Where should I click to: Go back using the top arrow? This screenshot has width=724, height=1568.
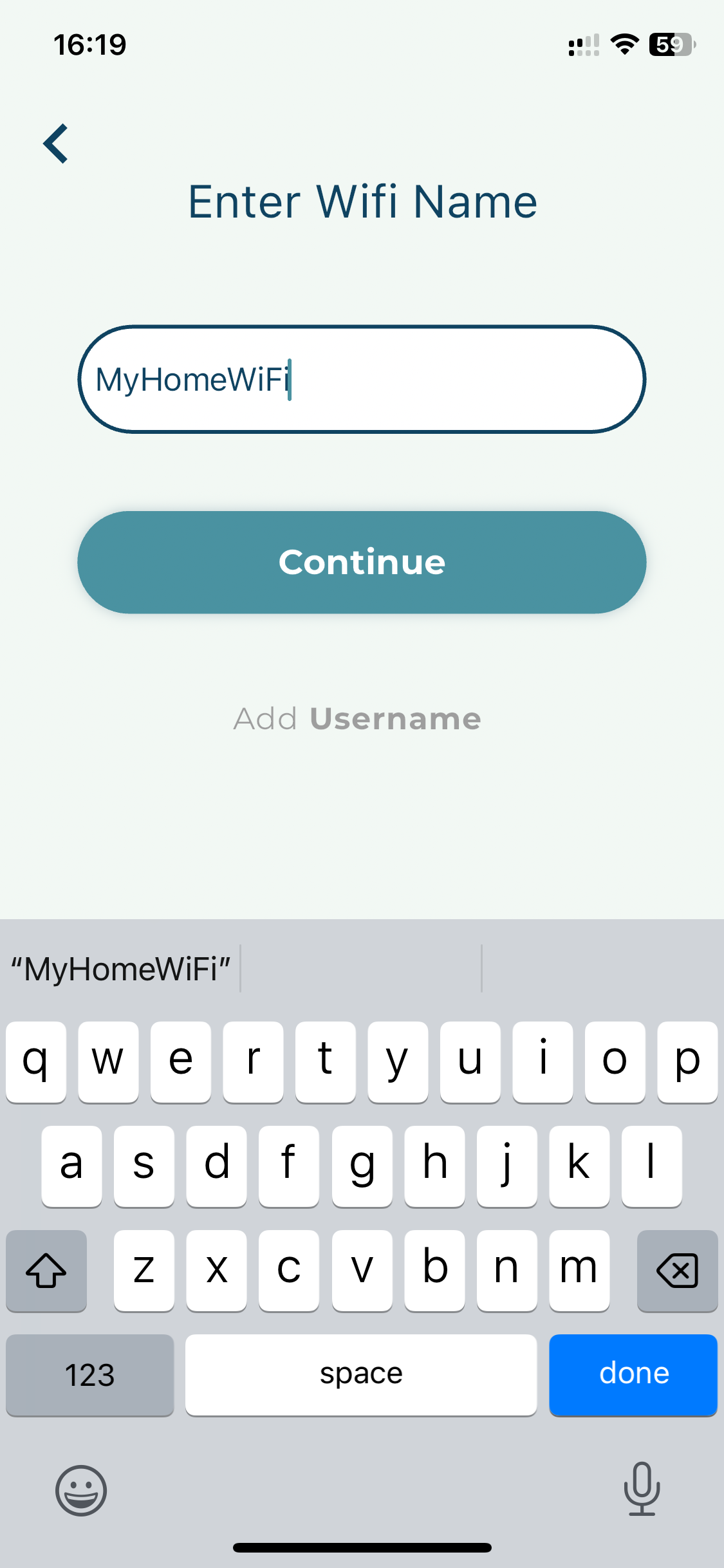tap(56, 144)
